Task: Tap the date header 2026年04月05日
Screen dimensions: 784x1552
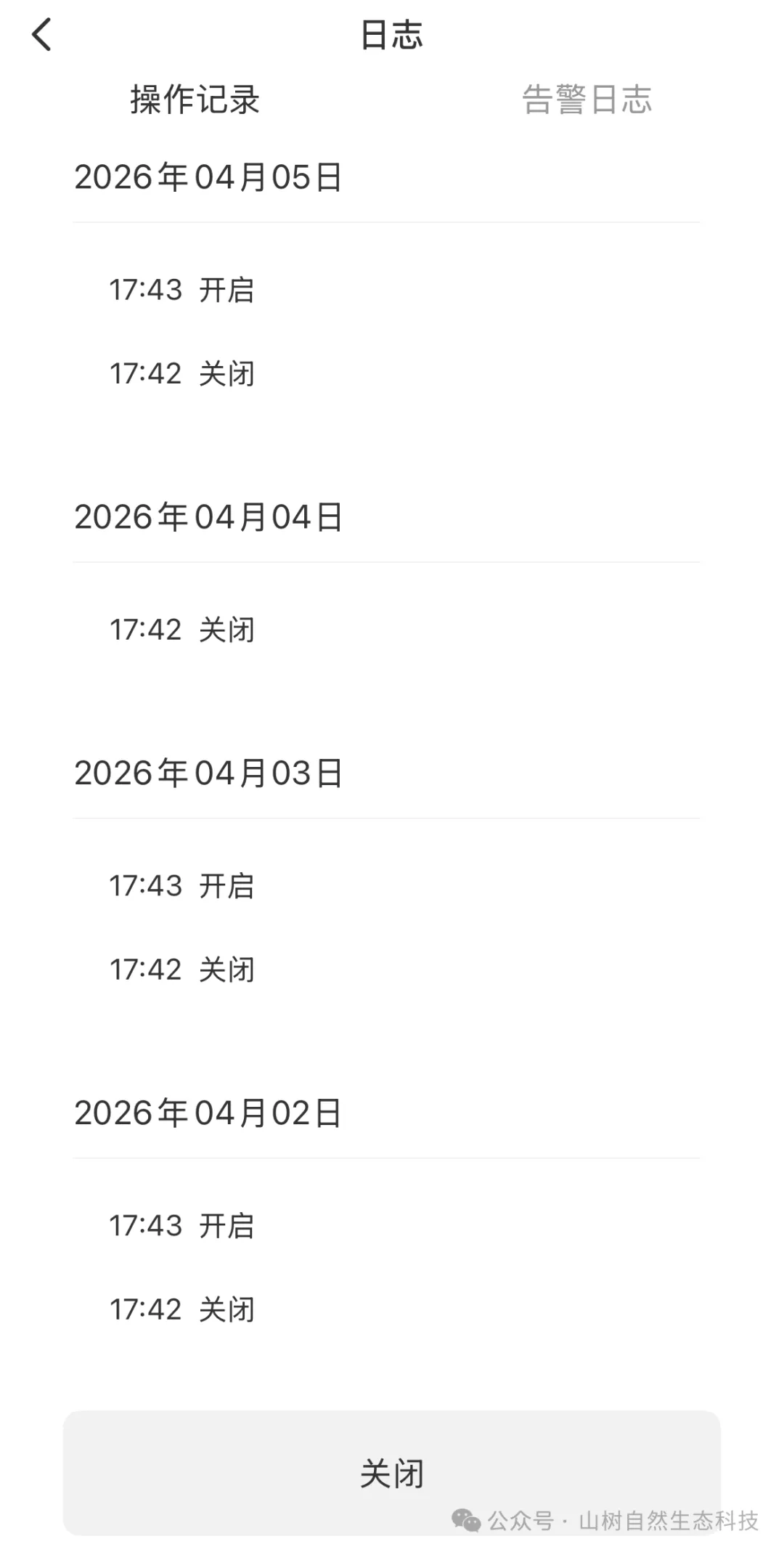Action: 208,174
